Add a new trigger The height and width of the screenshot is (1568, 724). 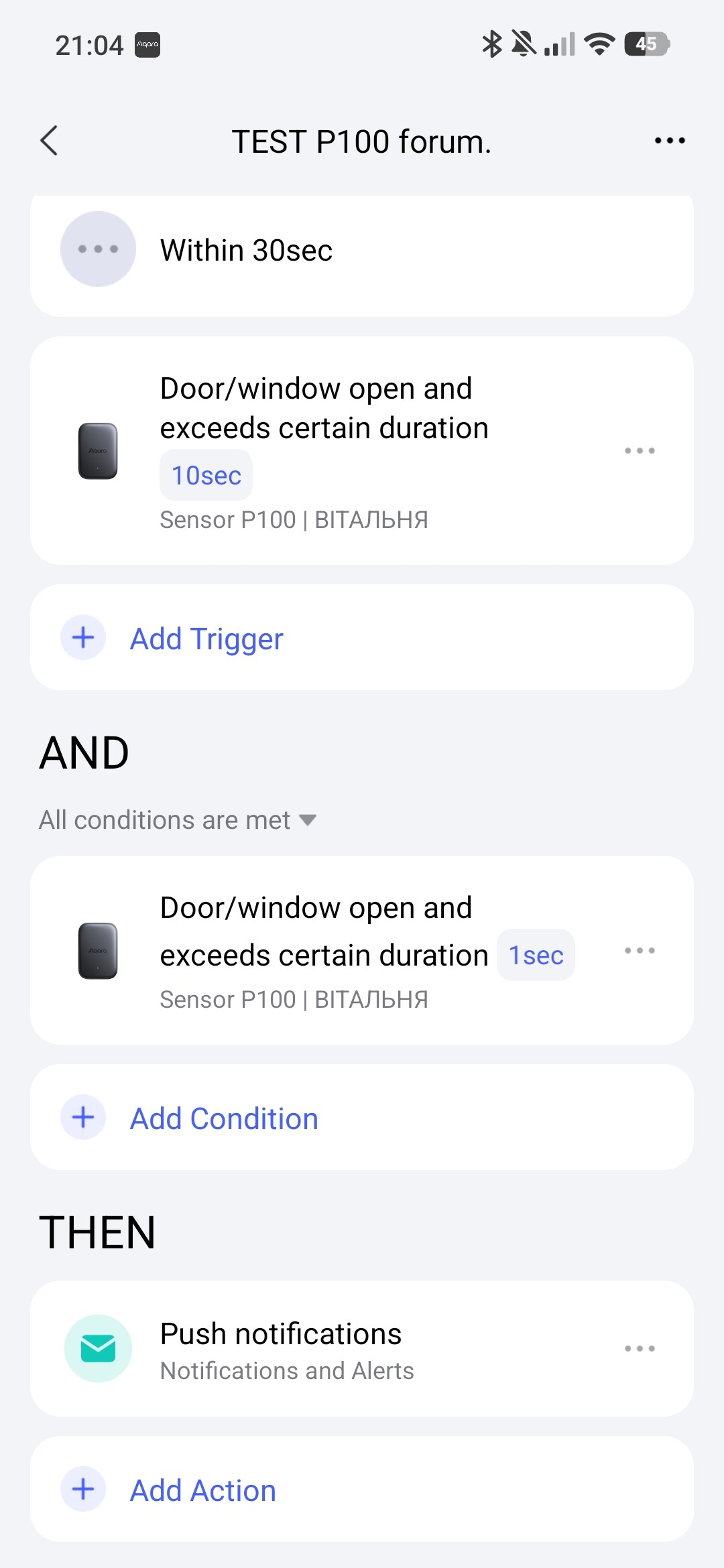[206, 639]
